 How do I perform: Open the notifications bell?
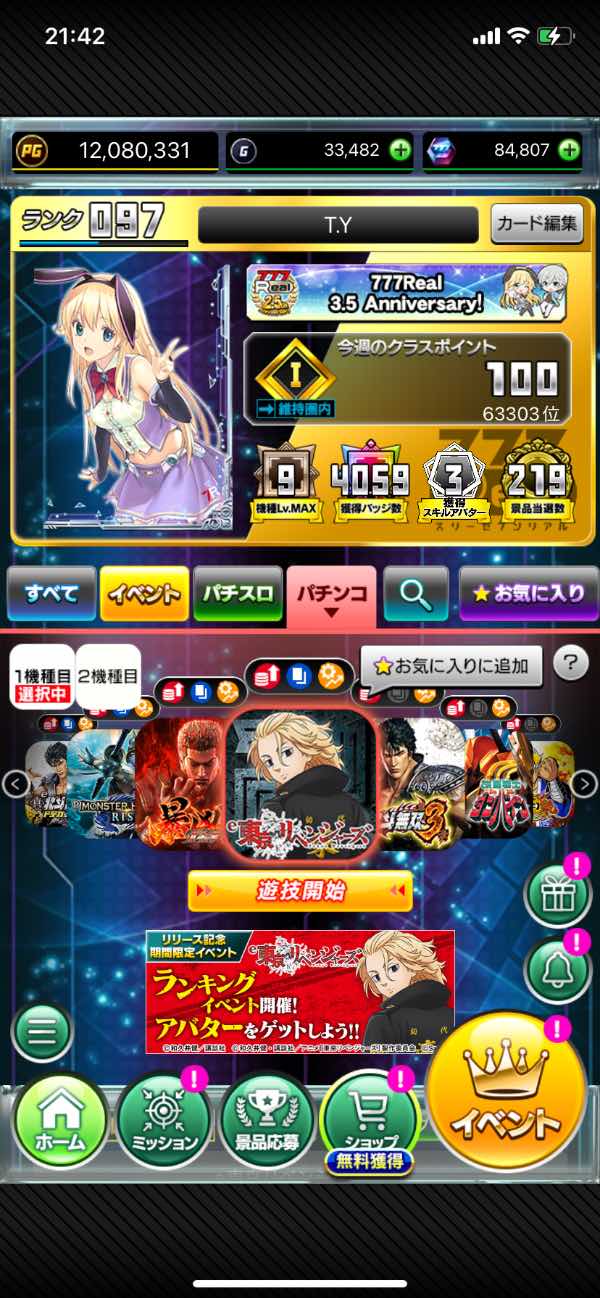pos(558,966)
